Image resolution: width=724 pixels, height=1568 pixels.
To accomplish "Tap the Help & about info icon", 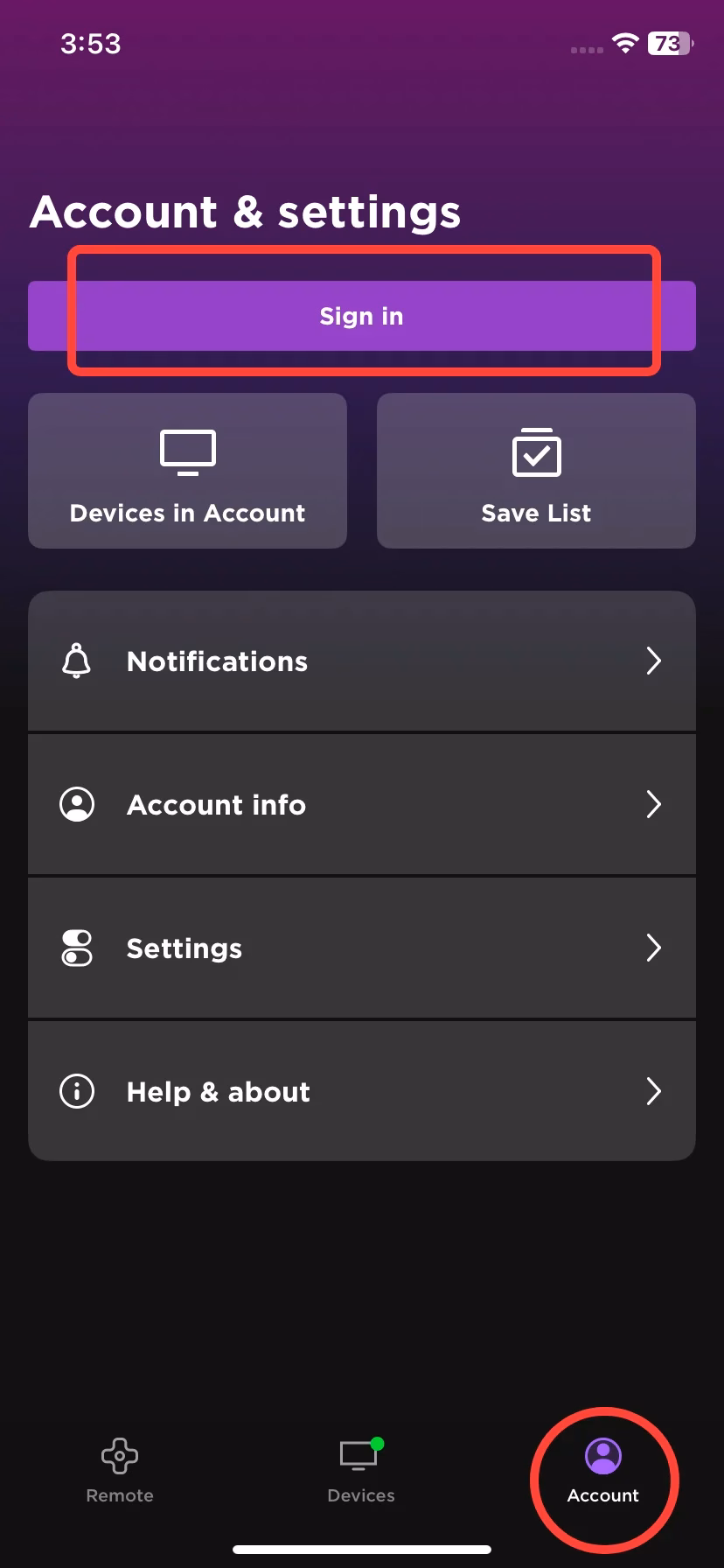I will (x=77, y=1091).
